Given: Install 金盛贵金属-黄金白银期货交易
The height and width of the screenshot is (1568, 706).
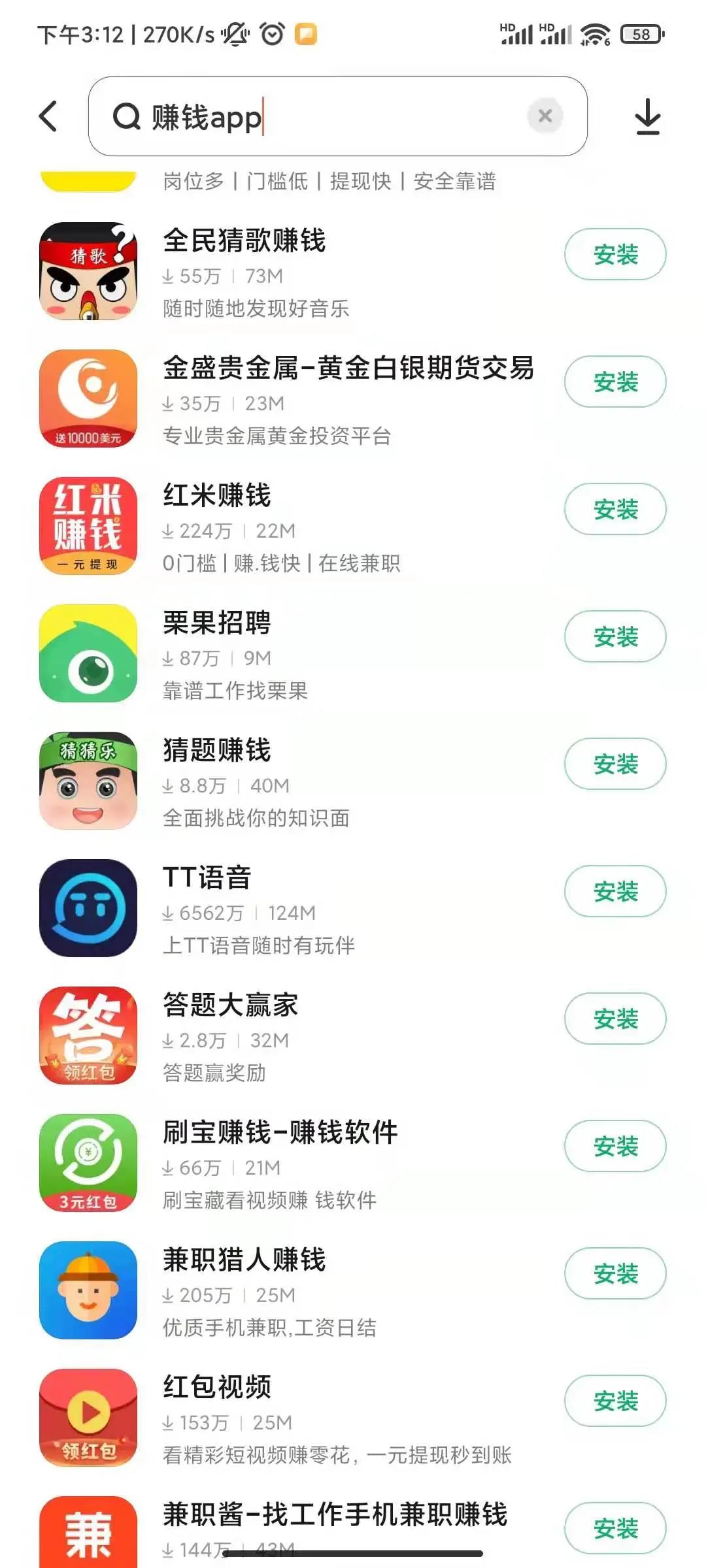Looking at the screenshot, I should 614,382.
